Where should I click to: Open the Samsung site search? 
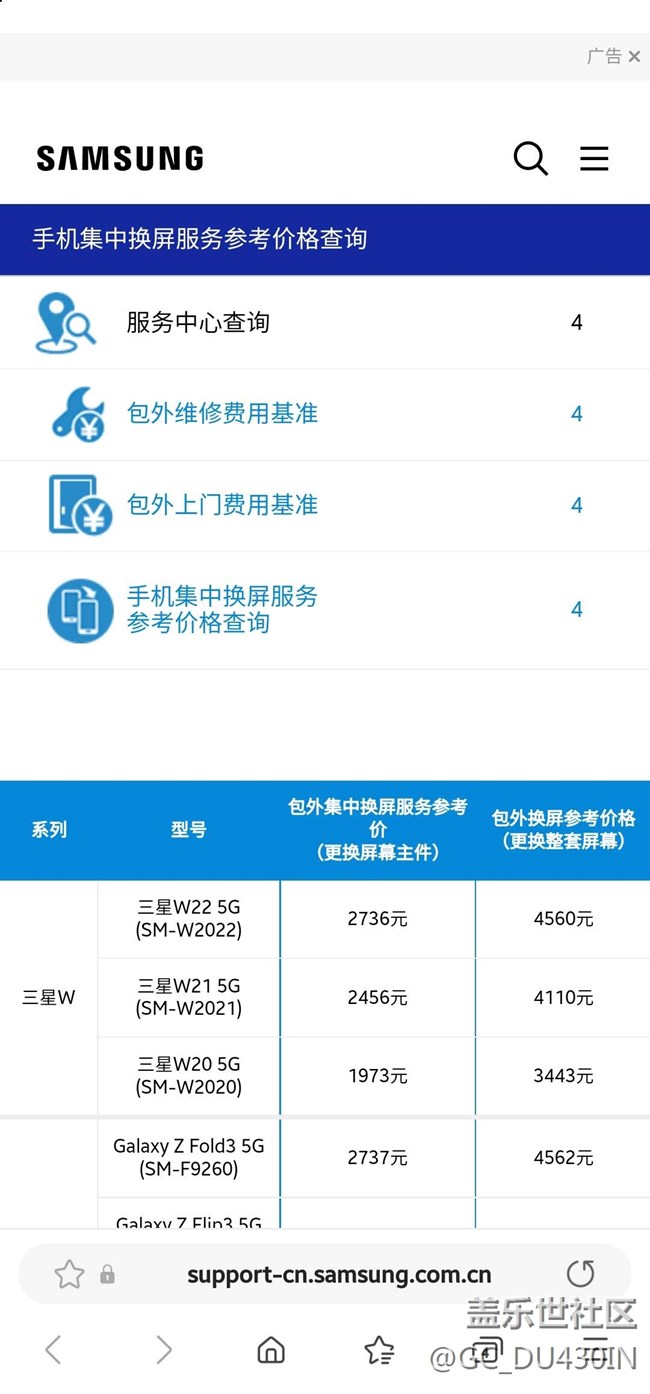(530, 158)
